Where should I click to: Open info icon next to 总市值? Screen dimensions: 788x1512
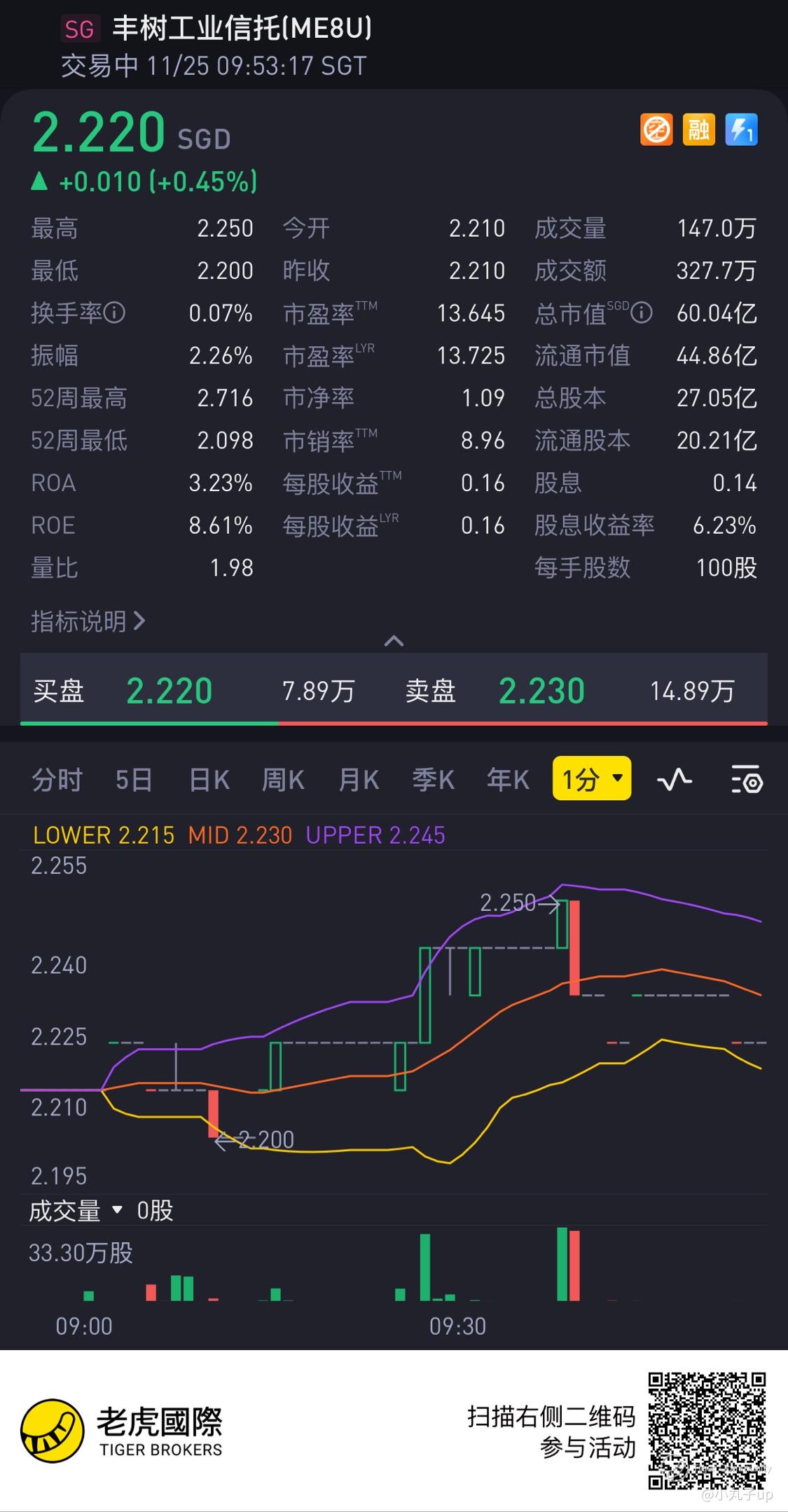642,312
